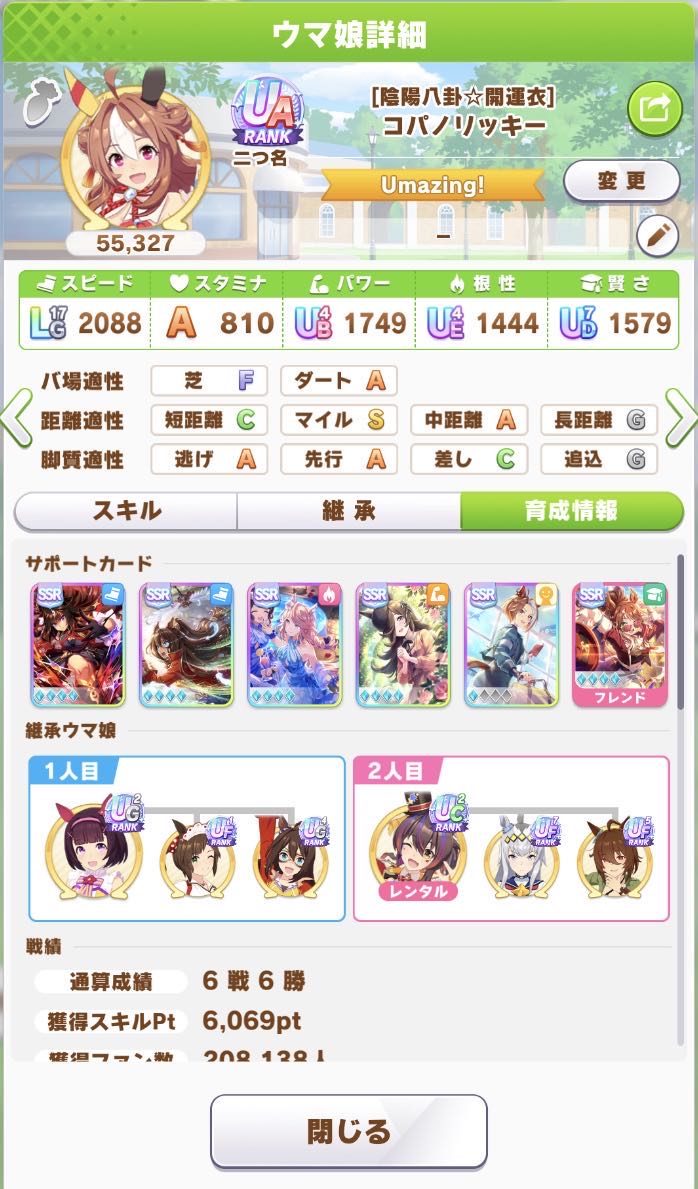
Task: Switch to the 継承 tab
Action: (348, 511)
